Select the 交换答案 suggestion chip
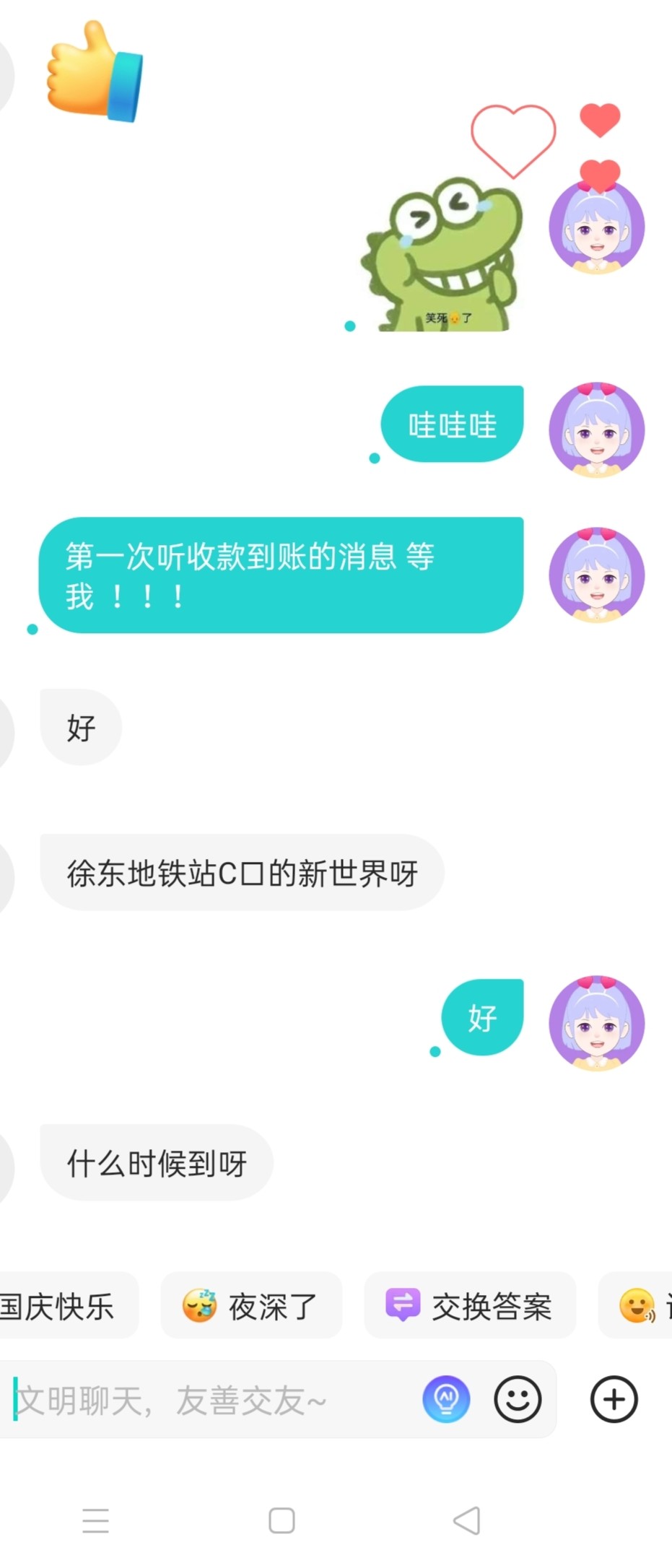 click(469, 1306)
